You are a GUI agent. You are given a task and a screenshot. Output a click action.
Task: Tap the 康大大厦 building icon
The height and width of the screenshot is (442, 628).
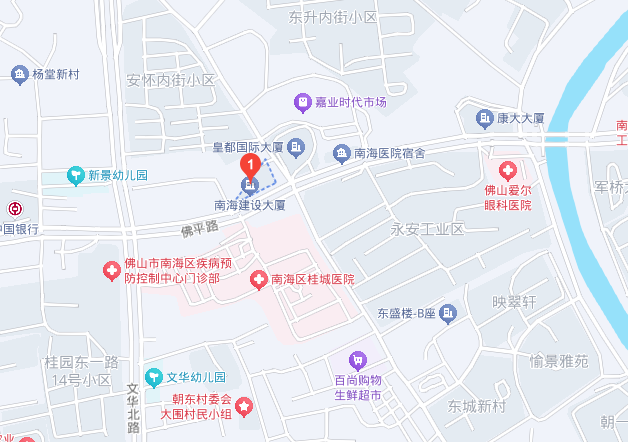click(x=485, y=118)
